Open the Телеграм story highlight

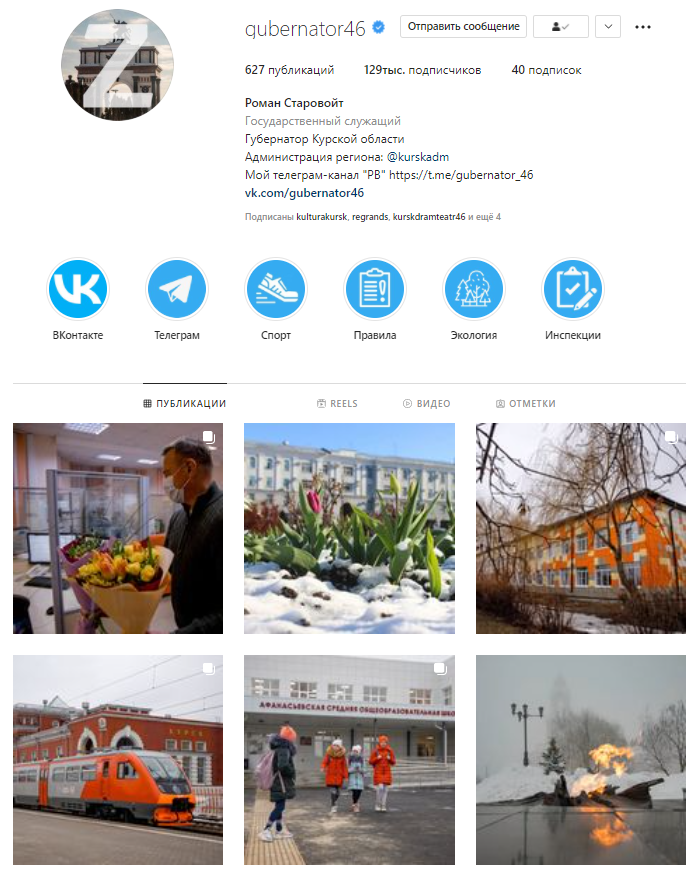(177, 289)
